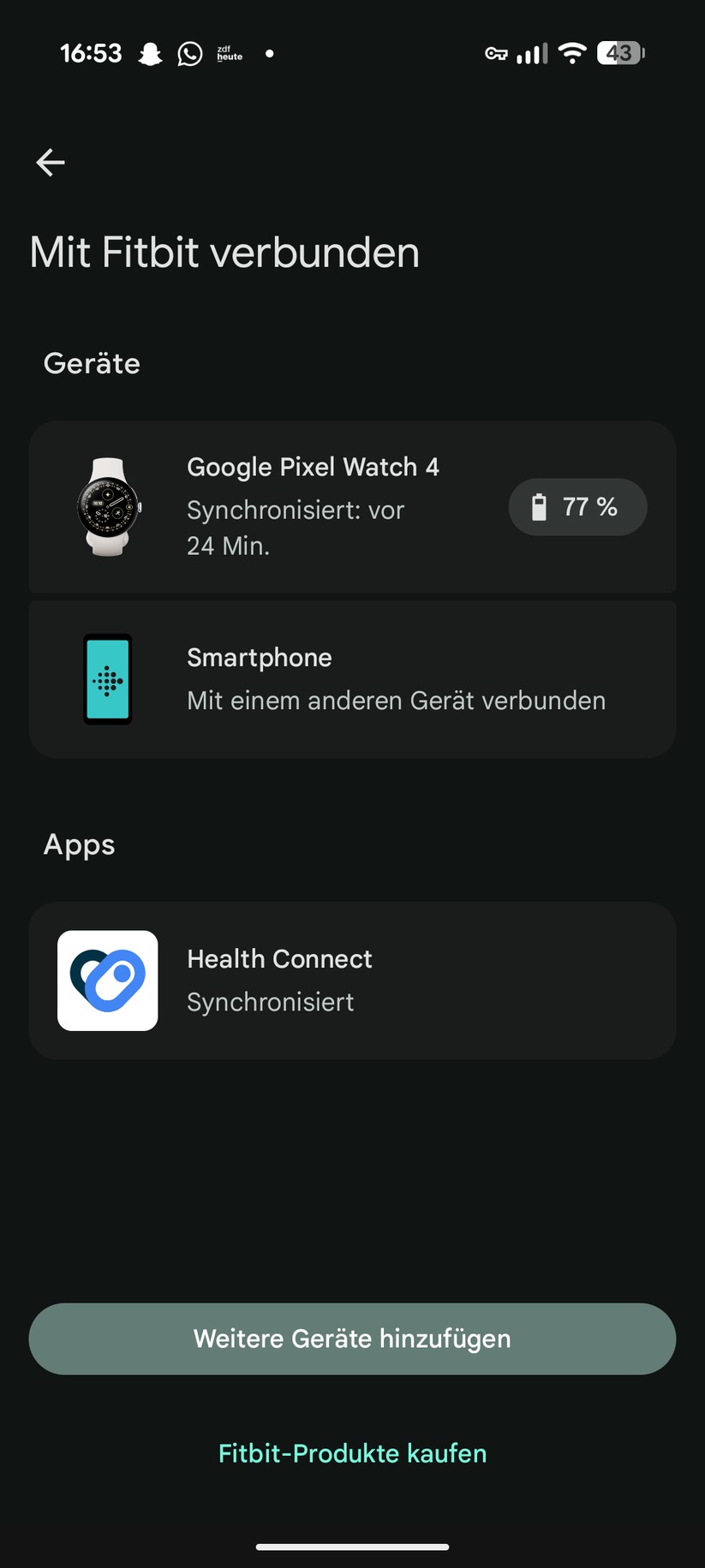Click the Wi-Fi indicator in the status bar

pyautogui.click(x=572, y=53)
